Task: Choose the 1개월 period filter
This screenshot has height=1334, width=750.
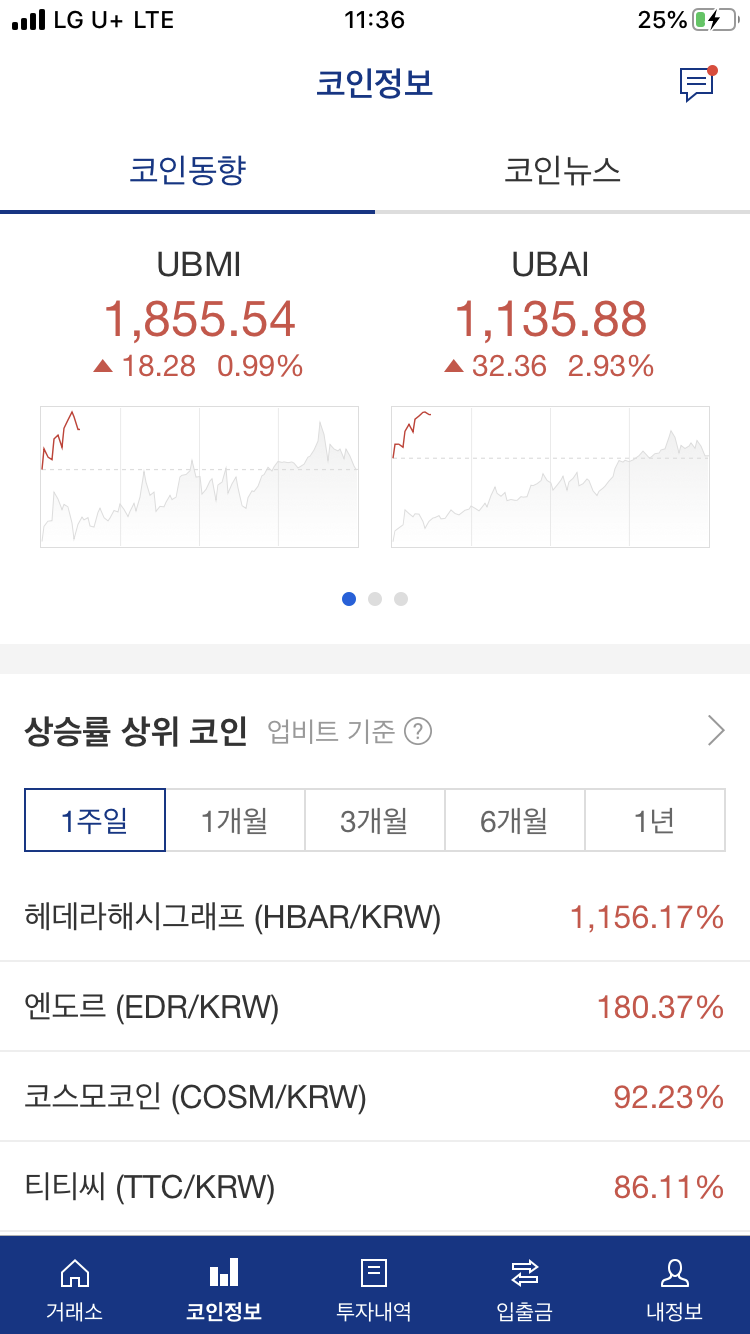Action: pos(235,821)
